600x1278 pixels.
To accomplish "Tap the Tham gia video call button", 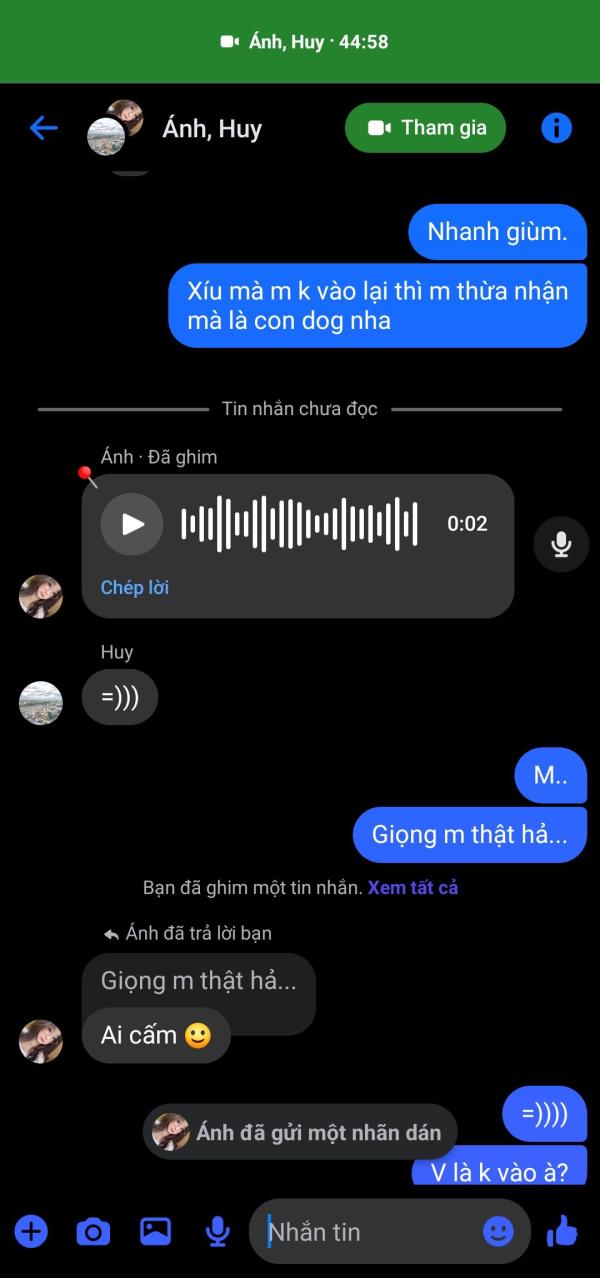I will coord(425,128).
